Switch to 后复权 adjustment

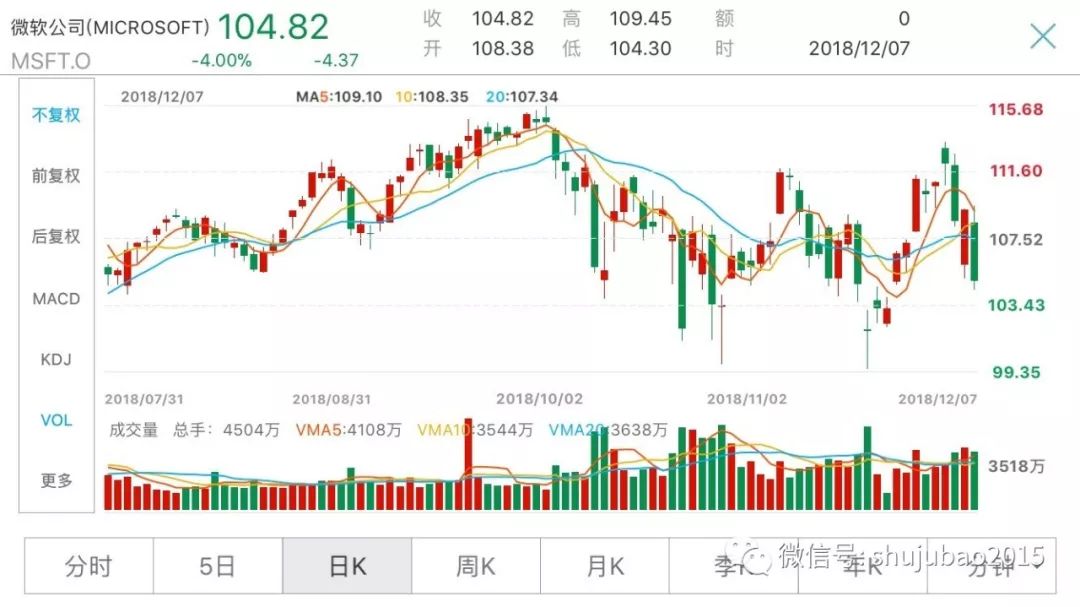point(56,237)
